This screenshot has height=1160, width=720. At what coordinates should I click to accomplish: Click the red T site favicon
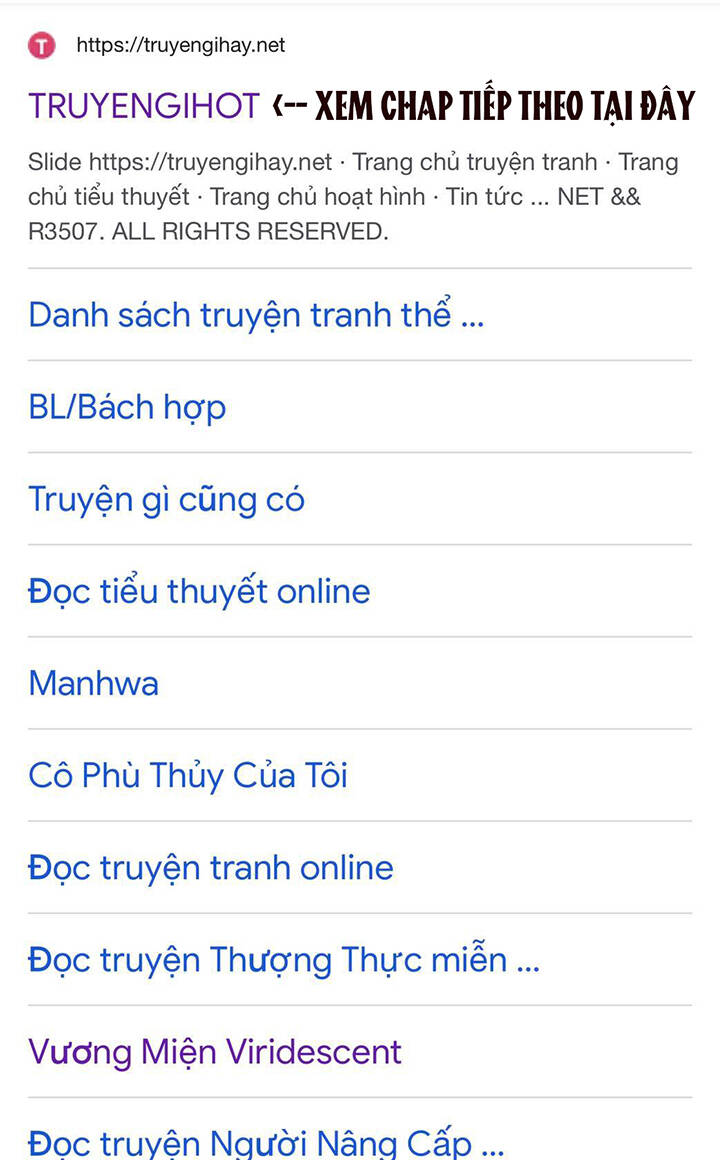(41, 45)
